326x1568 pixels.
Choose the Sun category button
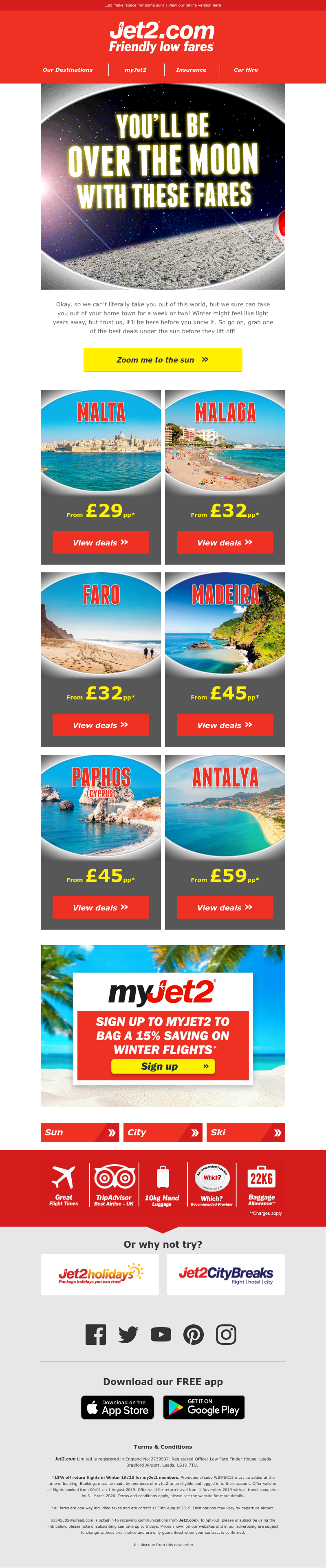pyautogui.click(x=80, y=1132)
